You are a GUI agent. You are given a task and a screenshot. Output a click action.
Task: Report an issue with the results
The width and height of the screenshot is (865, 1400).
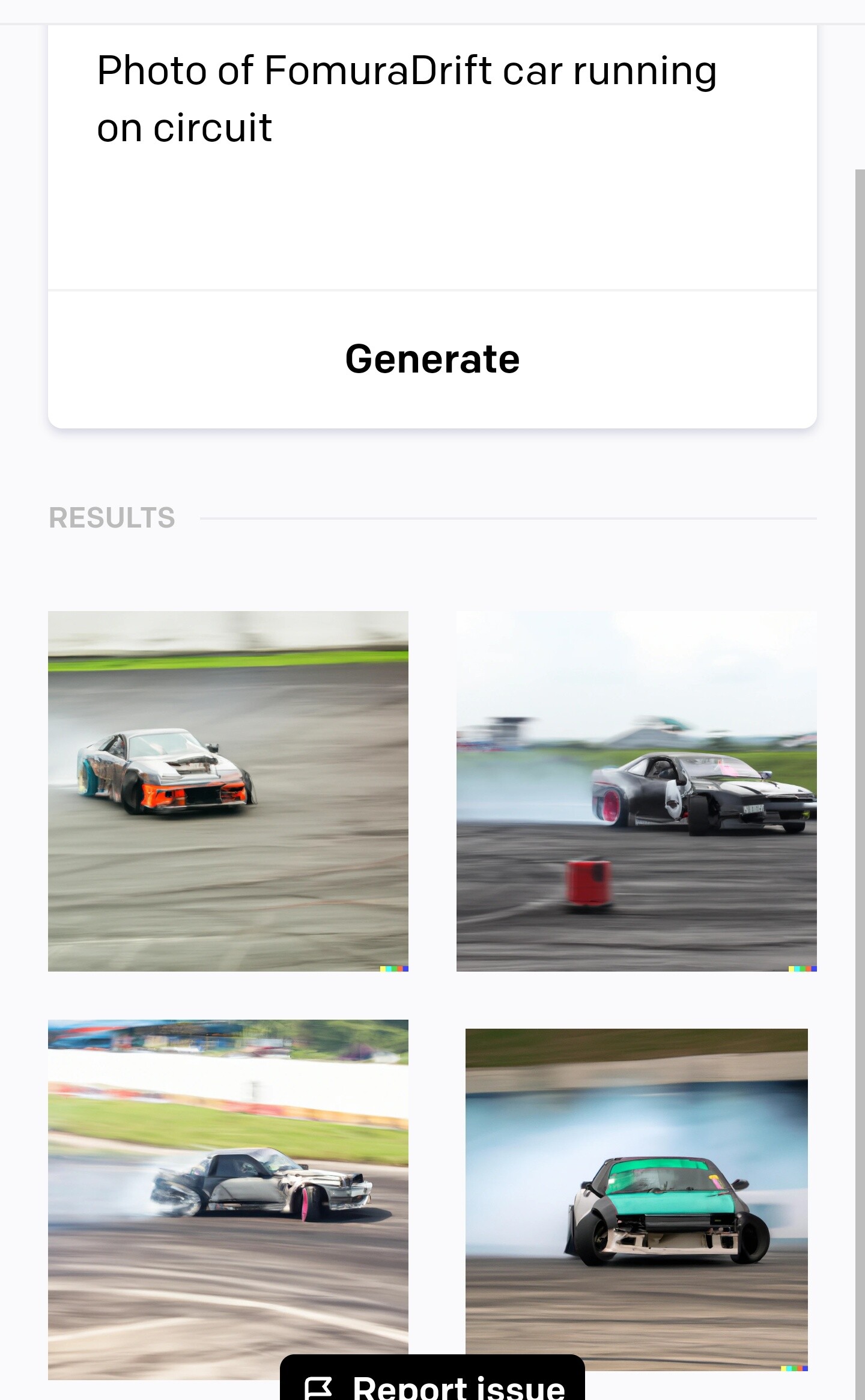(x=432, y=1382)
